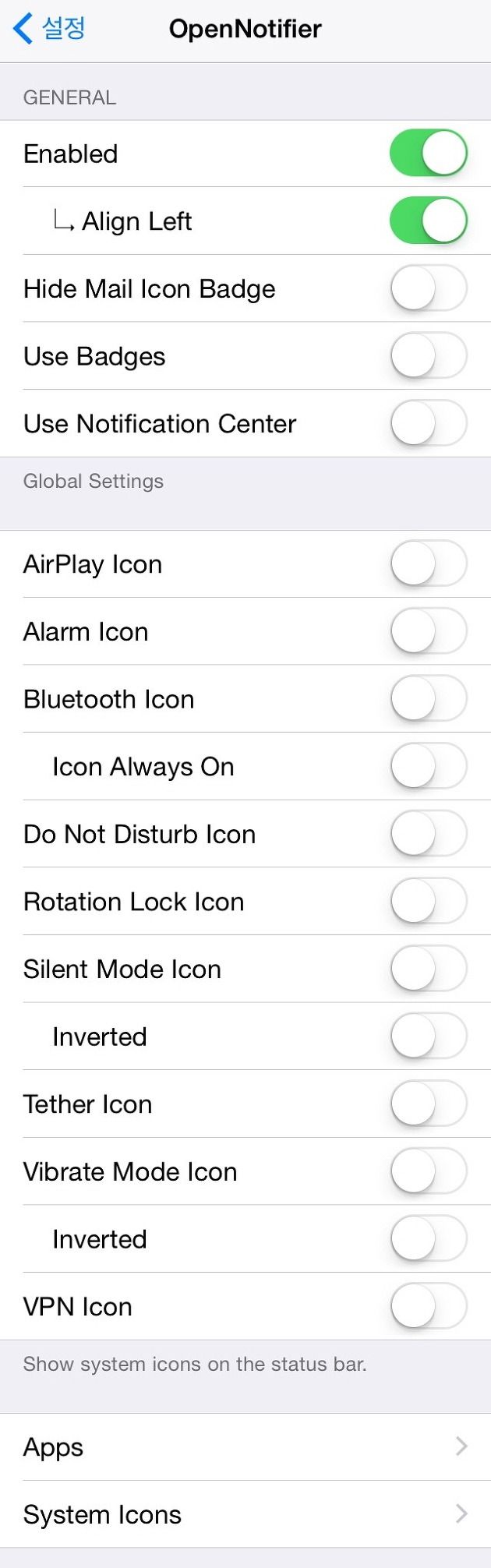The width and height of the screenshot is (491, 1568).
Task: Toggle the AirPlay Icon switch
Action: tap(428, 563)
